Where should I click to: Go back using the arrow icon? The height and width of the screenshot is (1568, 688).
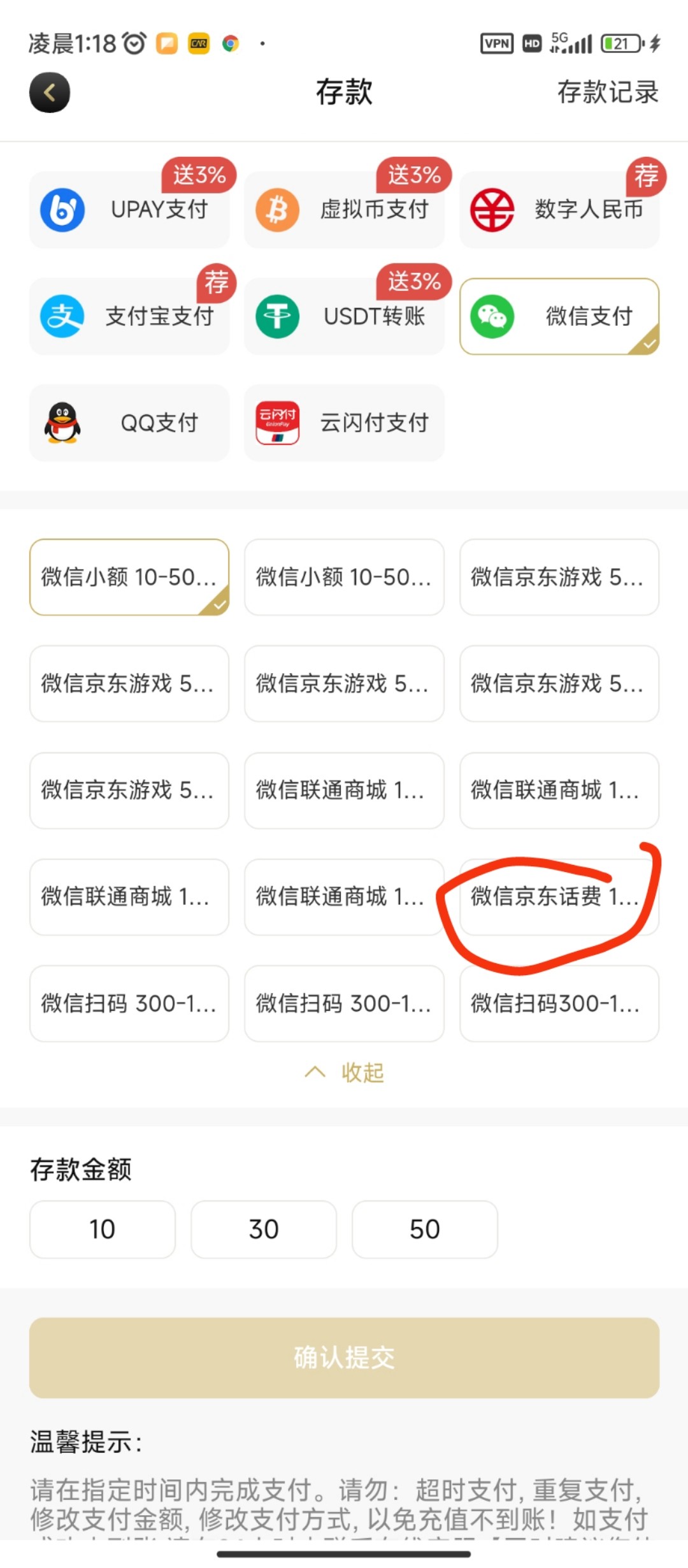(x=50, y=93)
